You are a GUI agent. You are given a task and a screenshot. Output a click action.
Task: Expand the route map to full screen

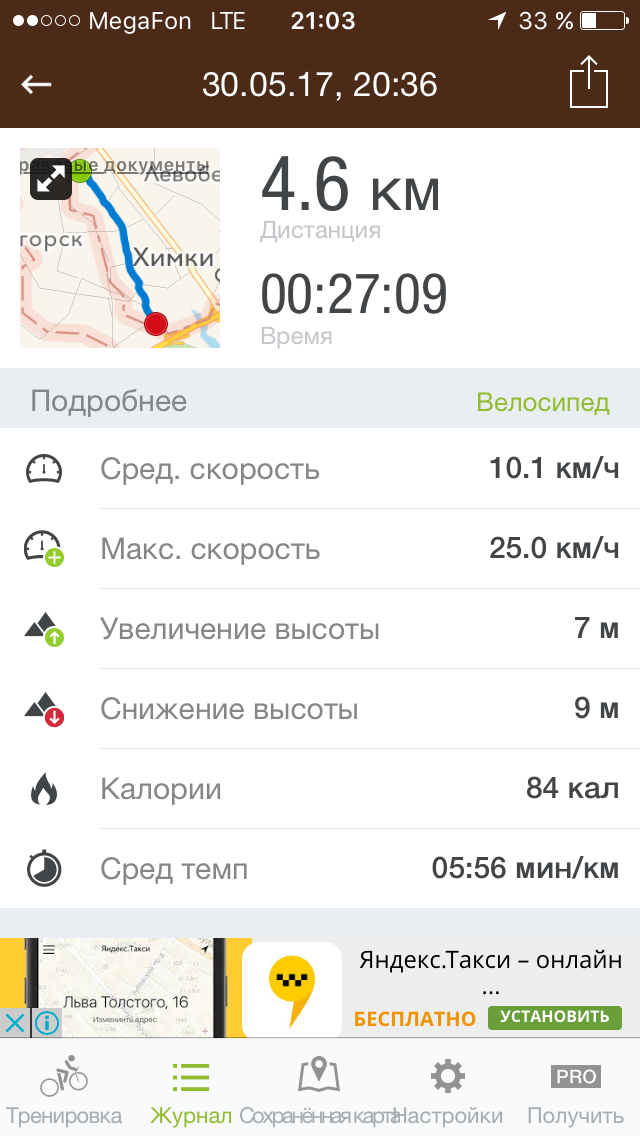pyautogui.click(x=51, y=178)
